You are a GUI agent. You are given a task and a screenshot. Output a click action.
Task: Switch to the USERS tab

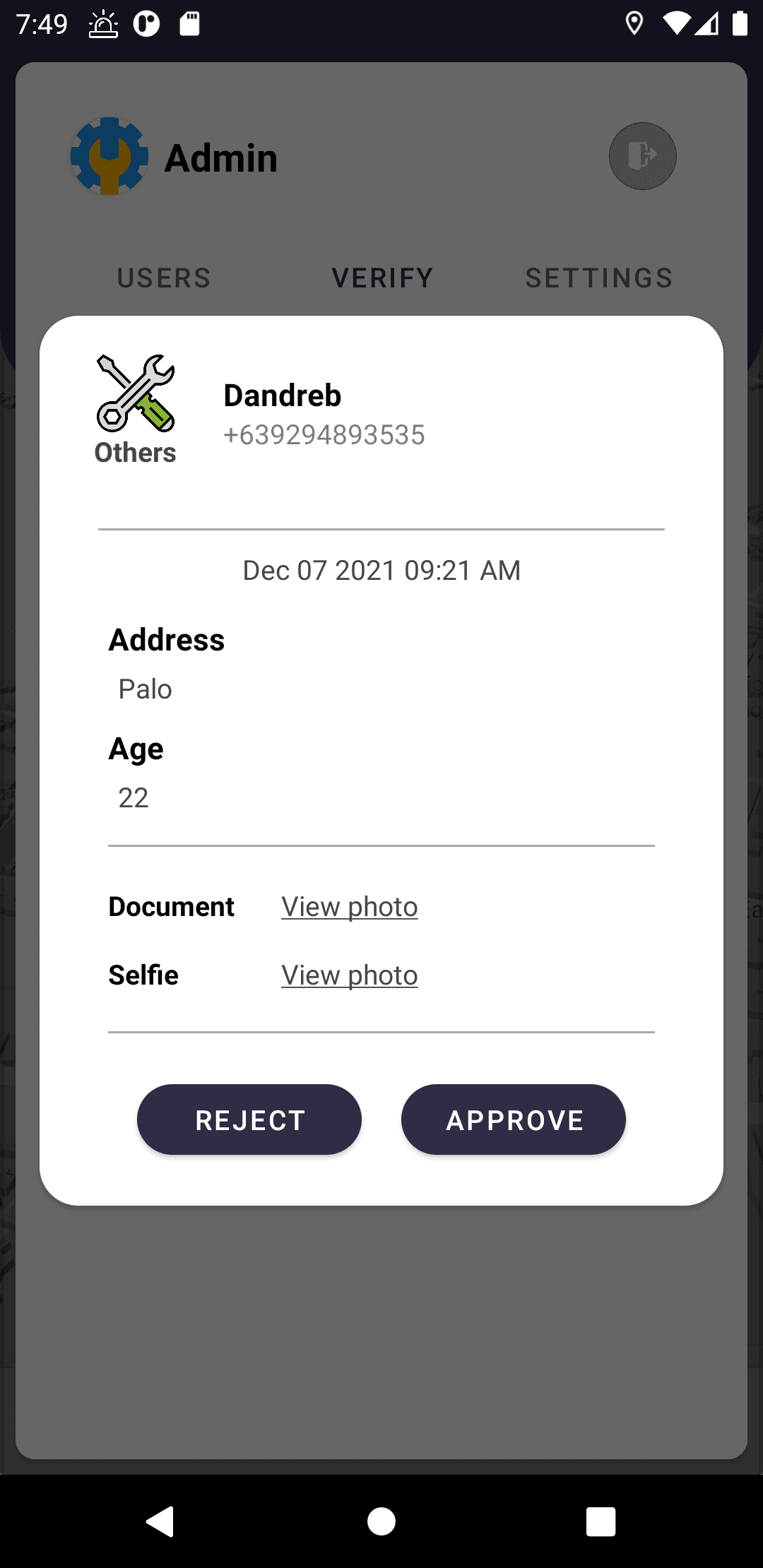click(162, 278)
